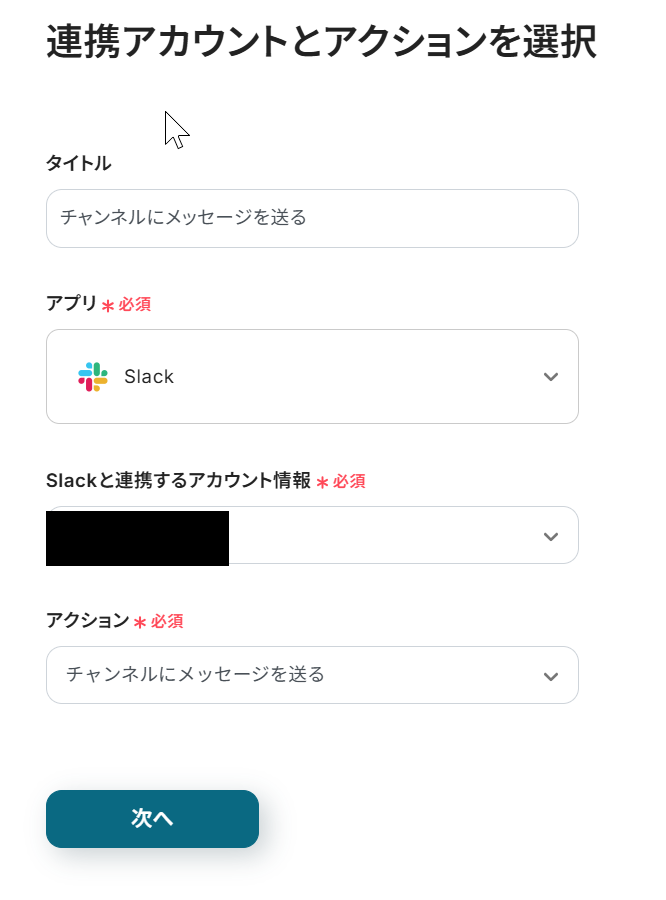The height and width of the screenshot is (900, 666).
Task: Tap the 次へ button
Action: (x=152, y=818)
